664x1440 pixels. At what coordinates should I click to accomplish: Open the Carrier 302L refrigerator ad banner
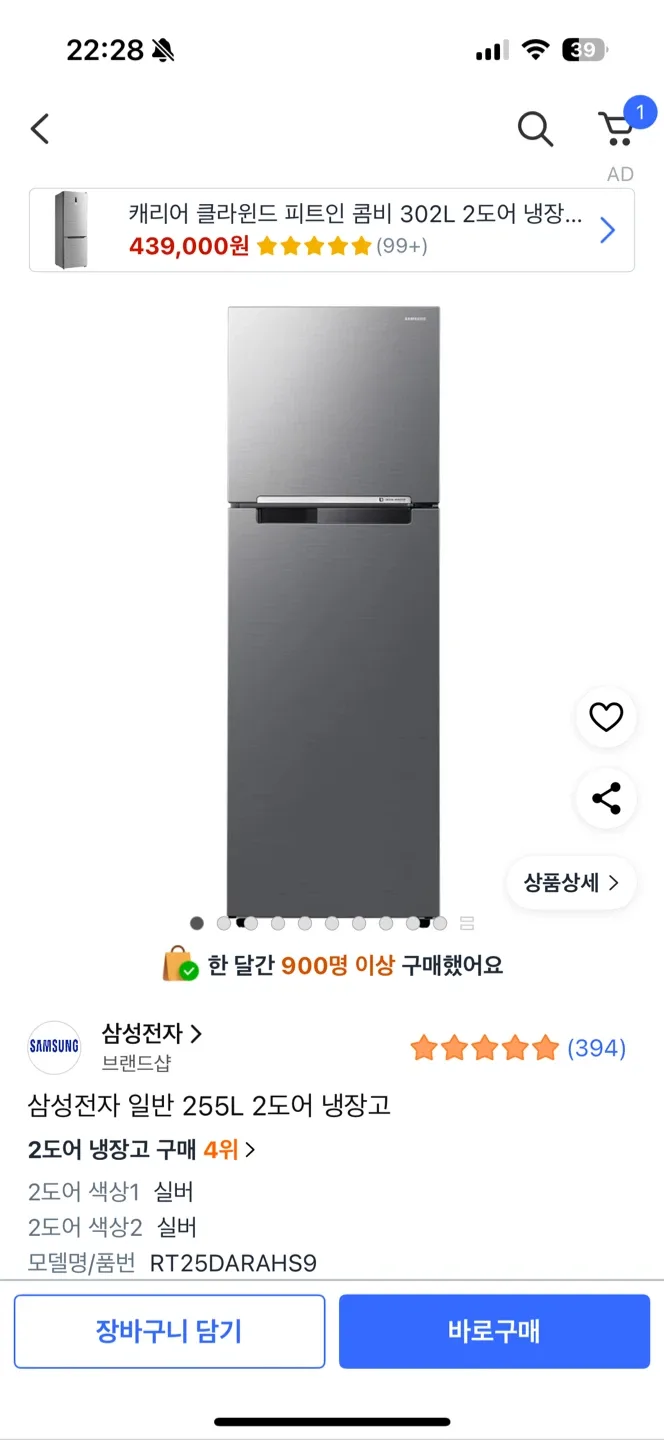pos(332,230)
